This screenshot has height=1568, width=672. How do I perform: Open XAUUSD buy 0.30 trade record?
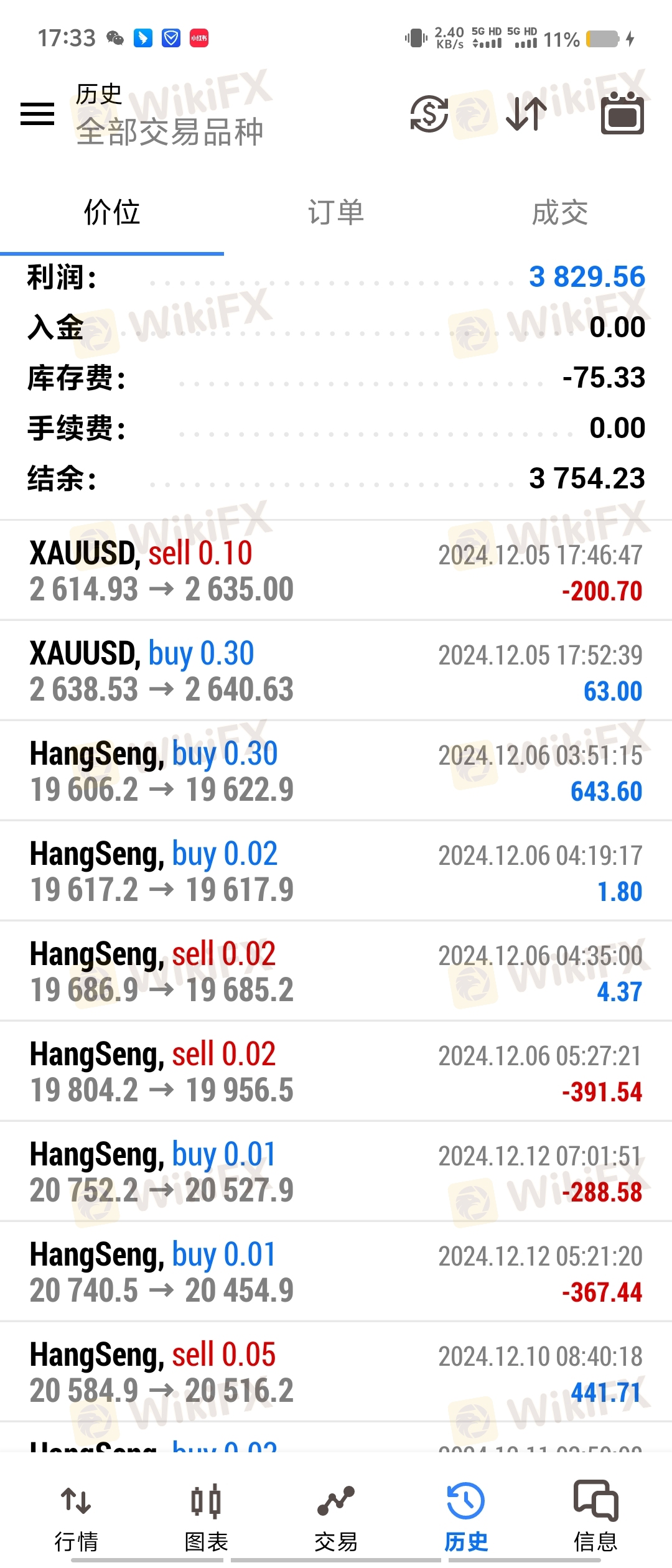(x=336, y=671)
